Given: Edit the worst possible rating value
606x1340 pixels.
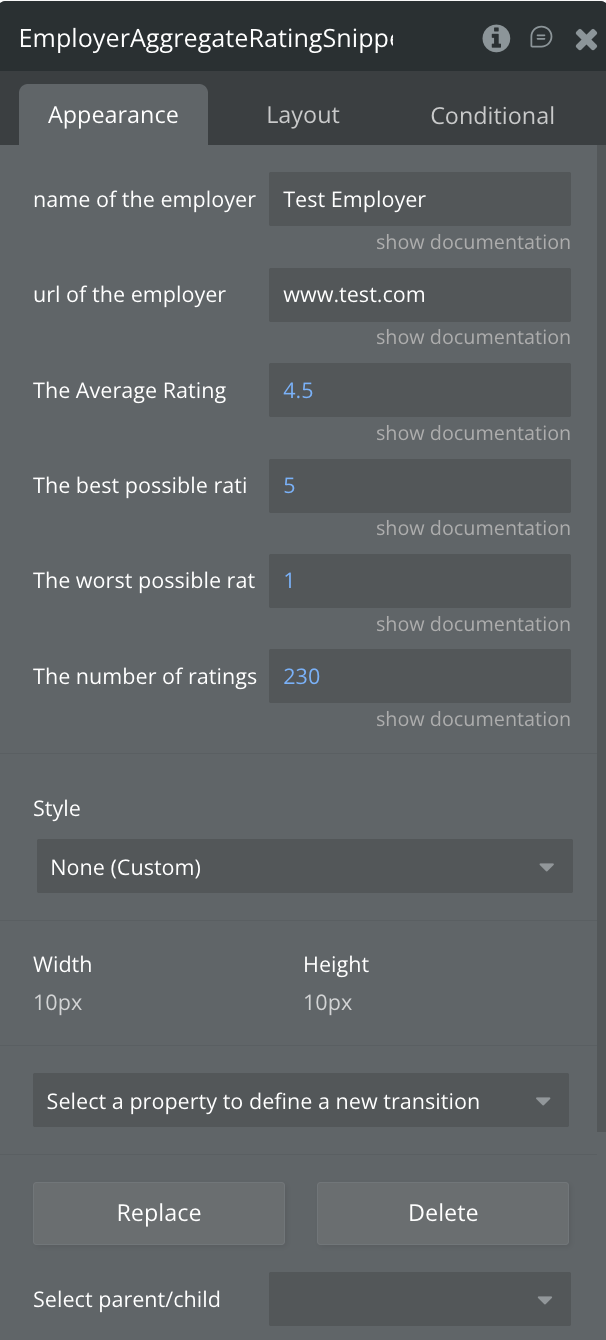Looking at the screenshot, I should pos(419,581).
